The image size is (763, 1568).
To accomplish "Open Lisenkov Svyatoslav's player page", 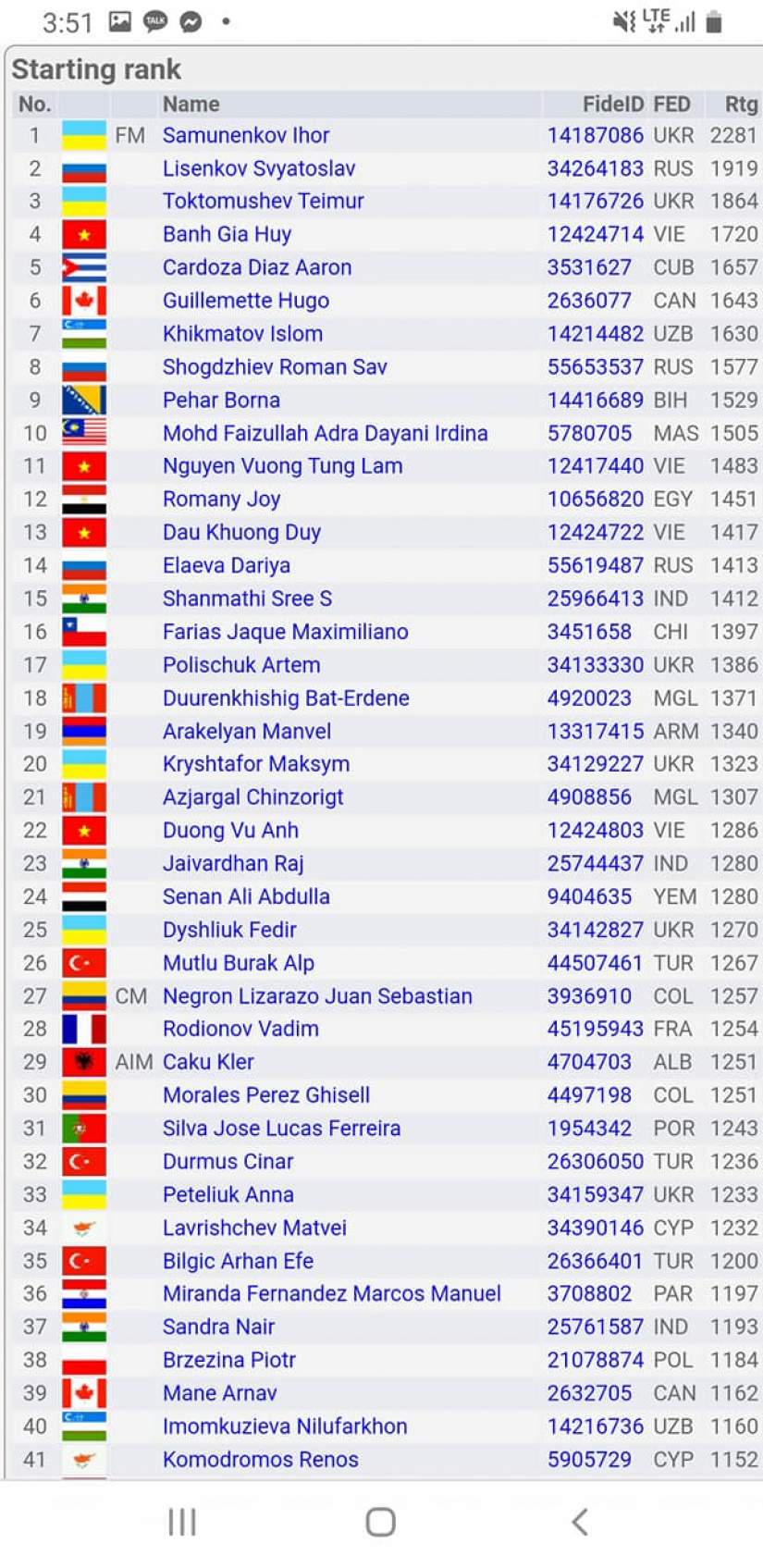I will point(259,168).
